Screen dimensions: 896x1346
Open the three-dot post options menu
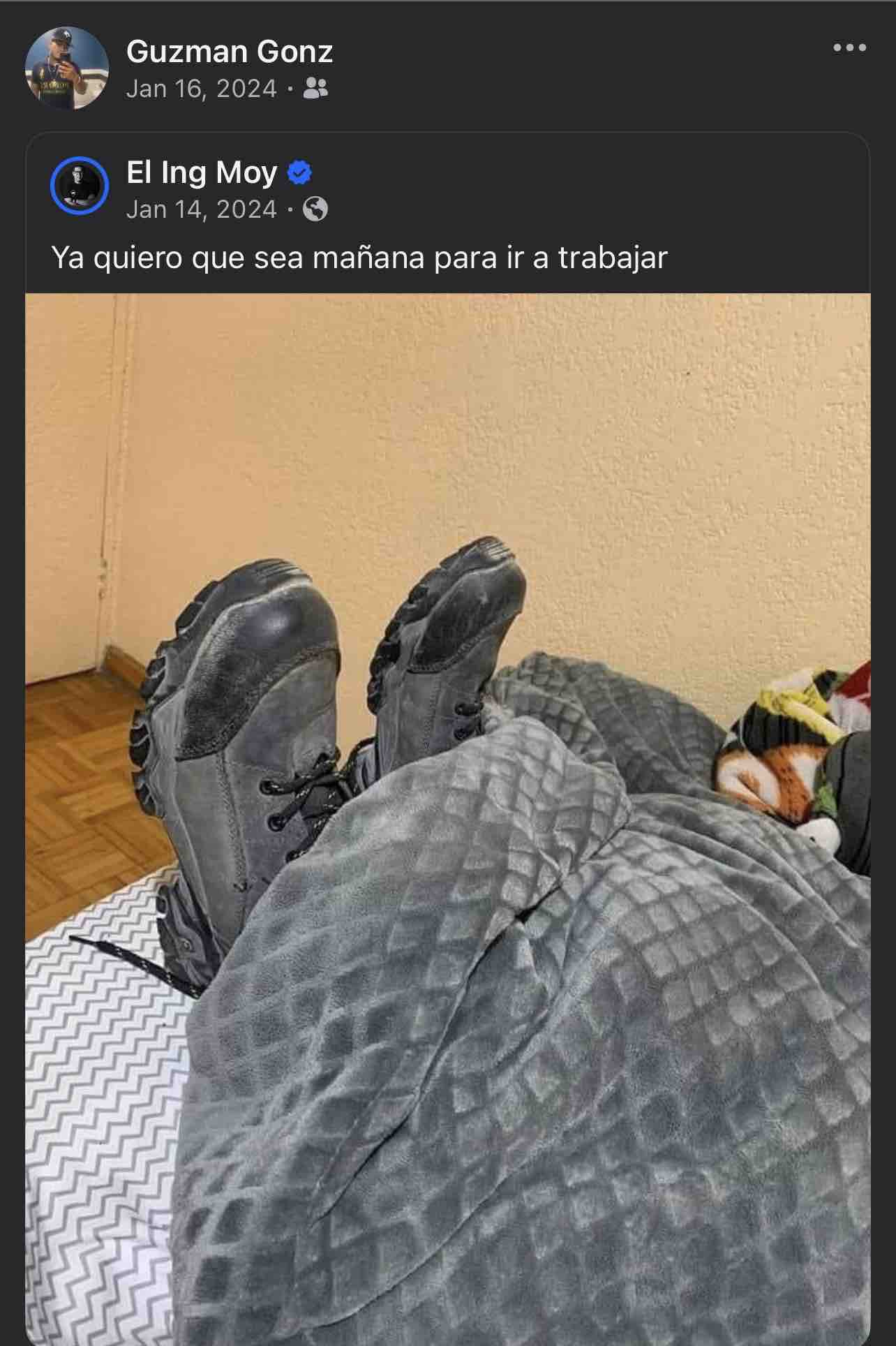849,48
